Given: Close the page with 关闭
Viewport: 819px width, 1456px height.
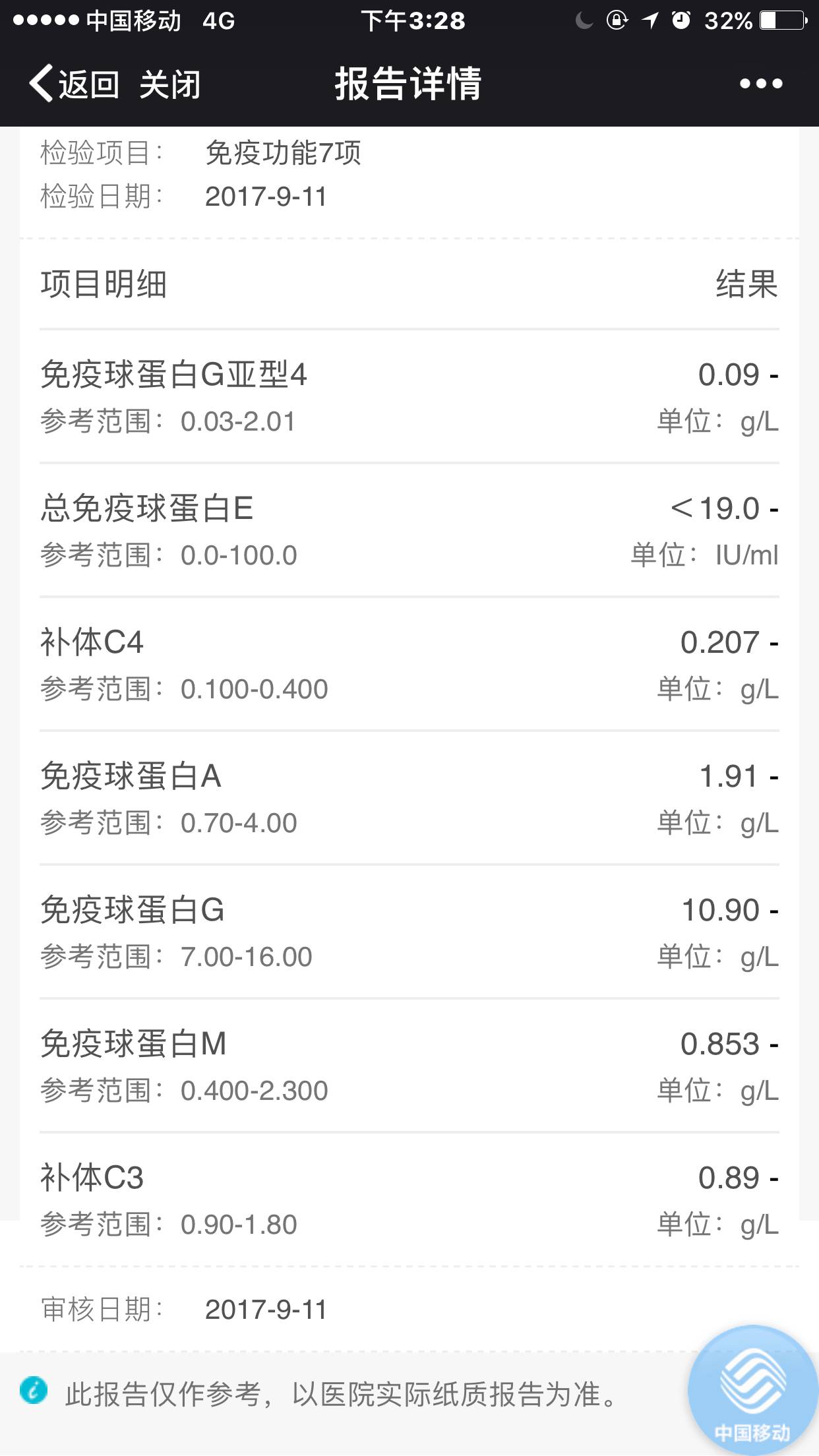Looking at the screenshot, I should coord(169,84).
